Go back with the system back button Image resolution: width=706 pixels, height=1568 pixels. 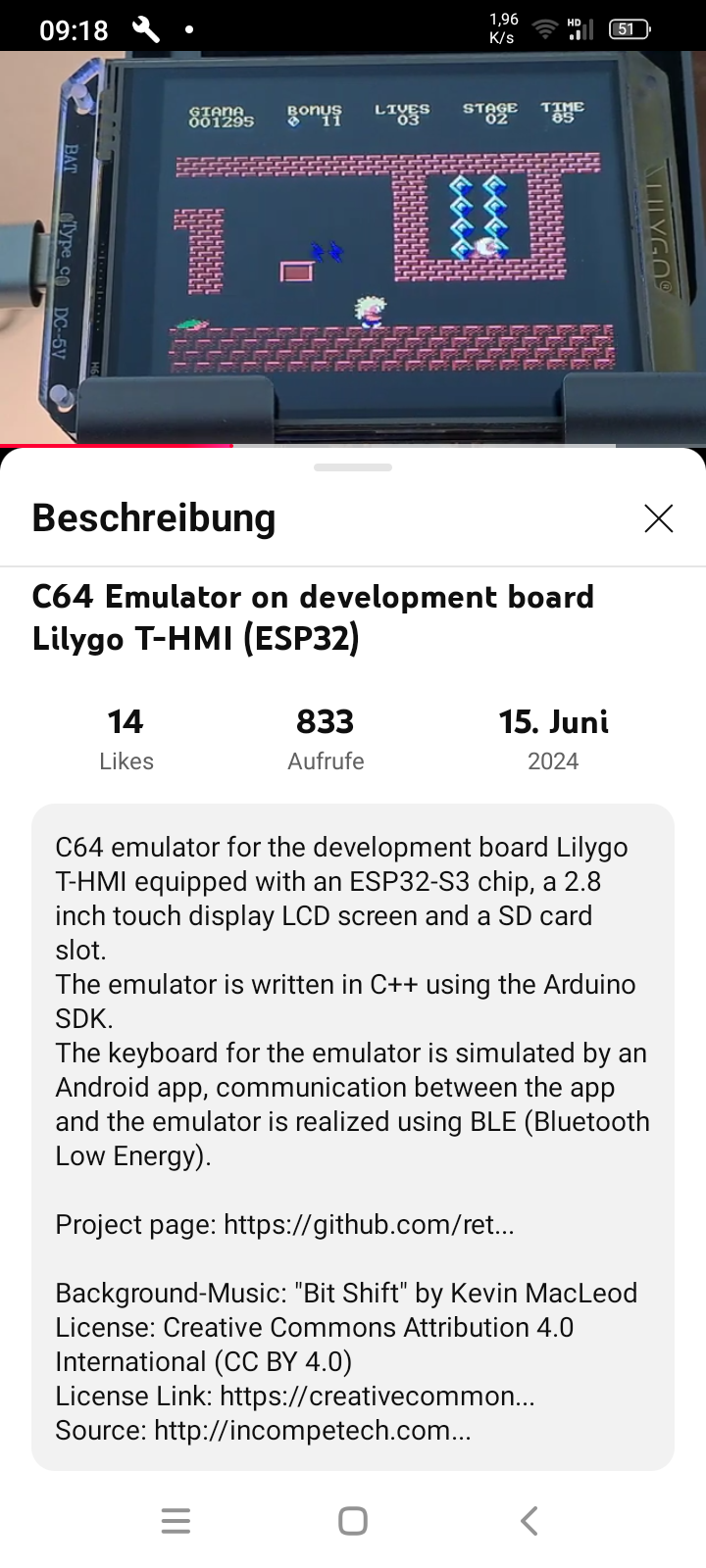point(529,1521)
